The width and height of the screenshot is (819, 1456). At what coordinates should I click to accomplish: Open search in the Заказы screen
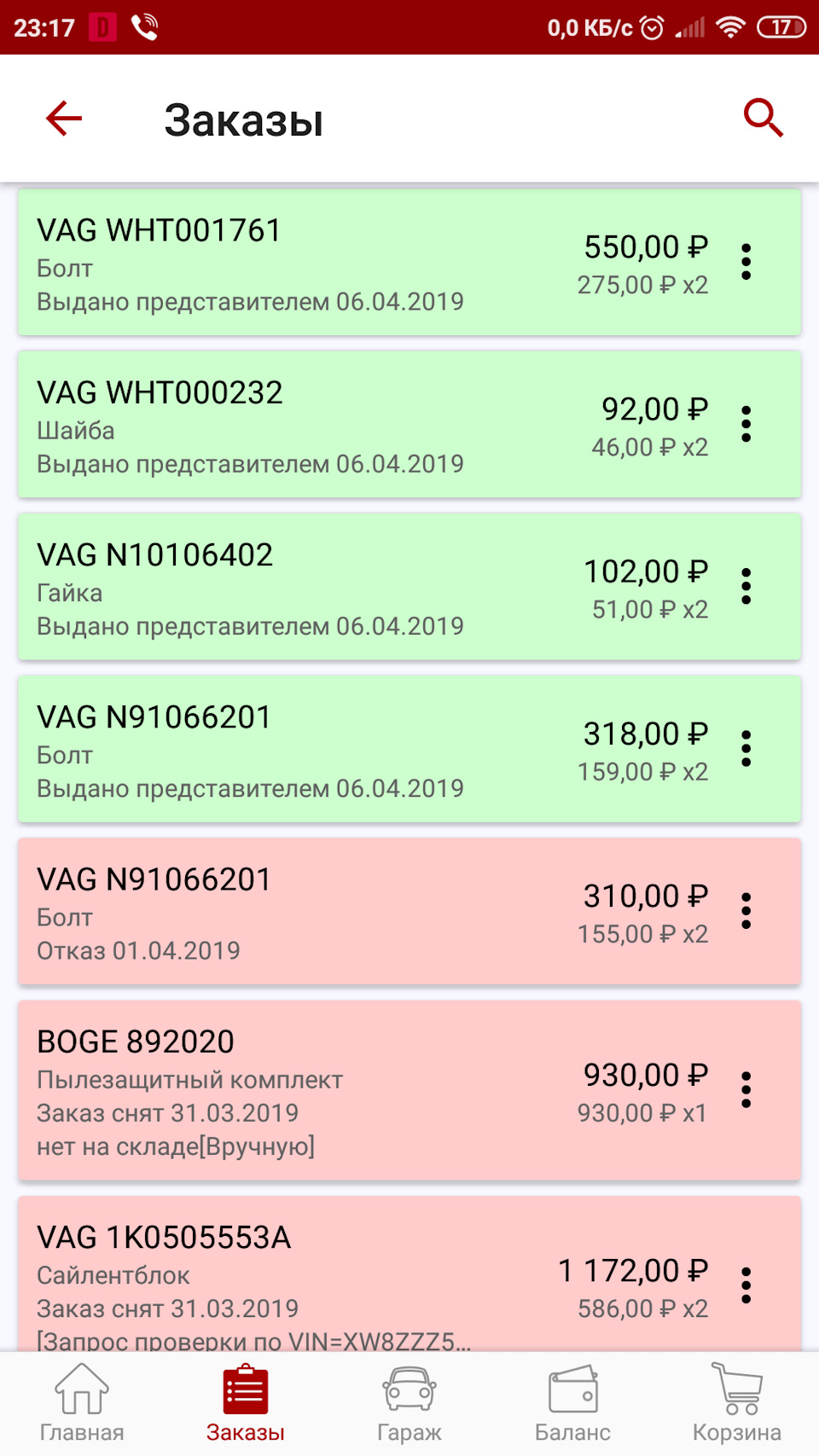coord(763,118)
